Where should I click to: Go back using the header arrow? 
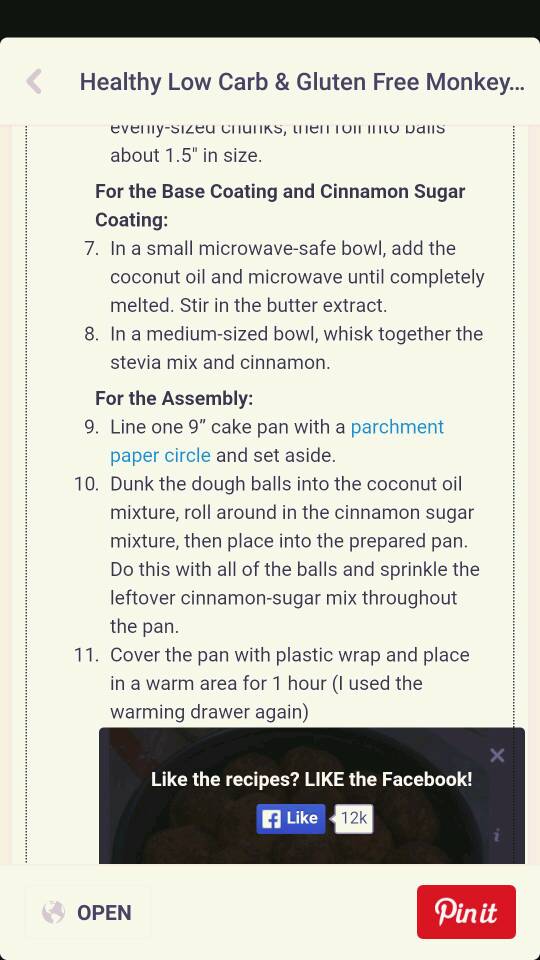coord(35,81)
